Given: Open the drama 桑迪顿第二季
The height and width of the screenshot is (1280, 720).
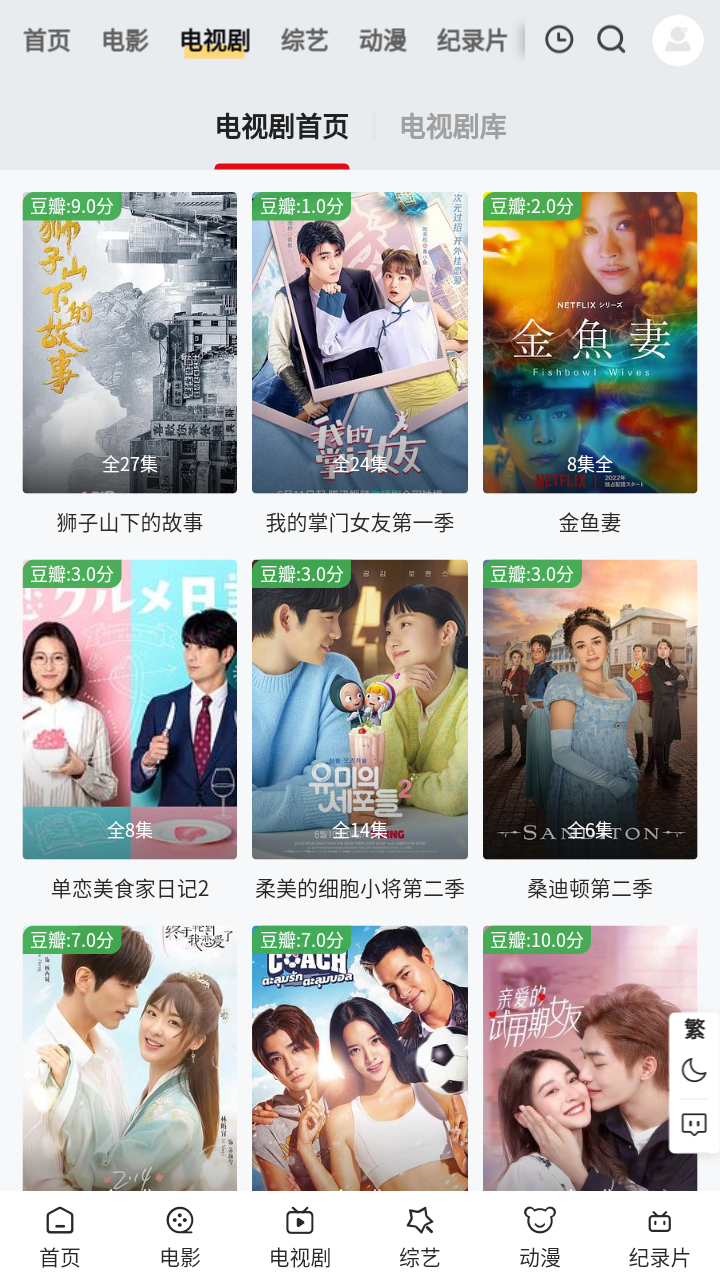Looking at the screenshot, I should (x=590, y=710).
